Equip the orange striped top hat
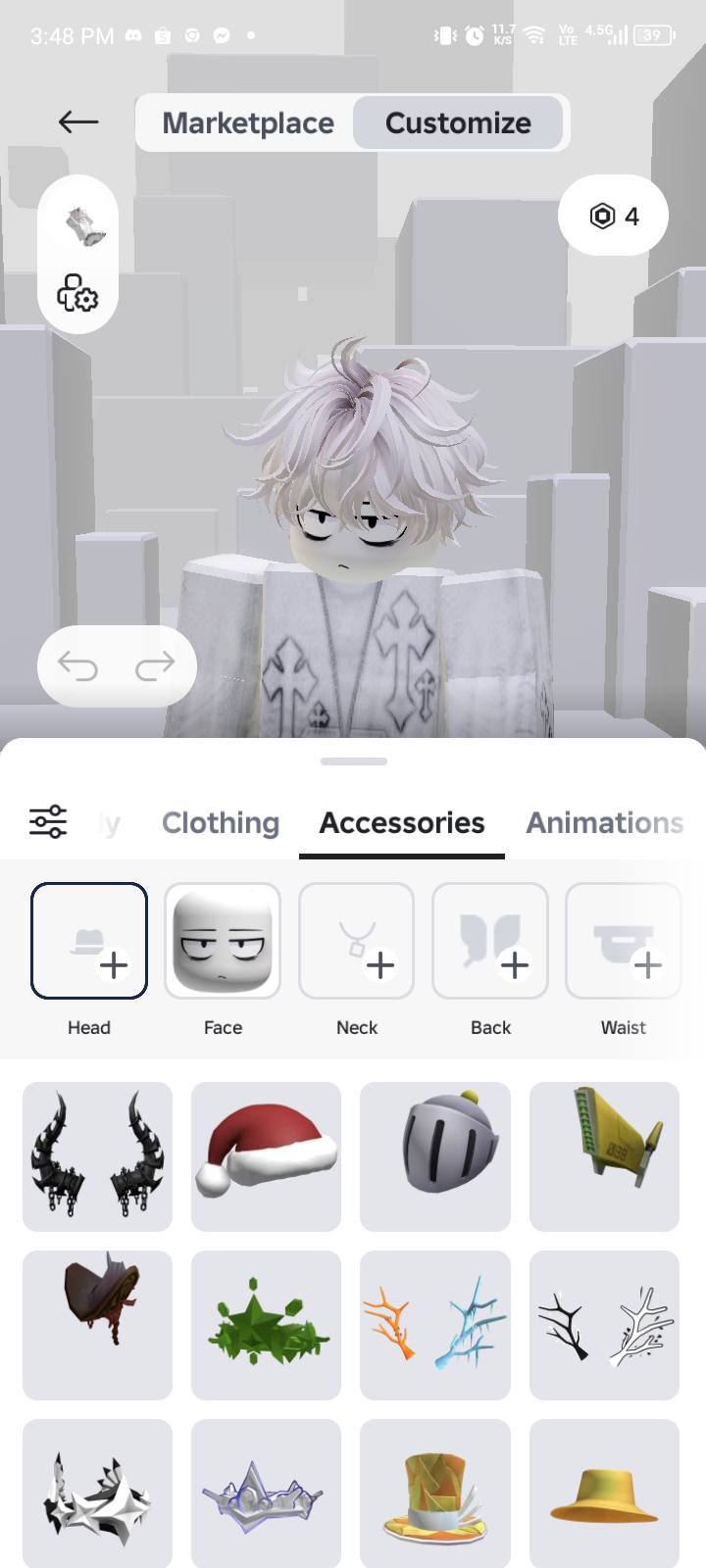Screen dimensions: 706x1568 (435, 1494)
